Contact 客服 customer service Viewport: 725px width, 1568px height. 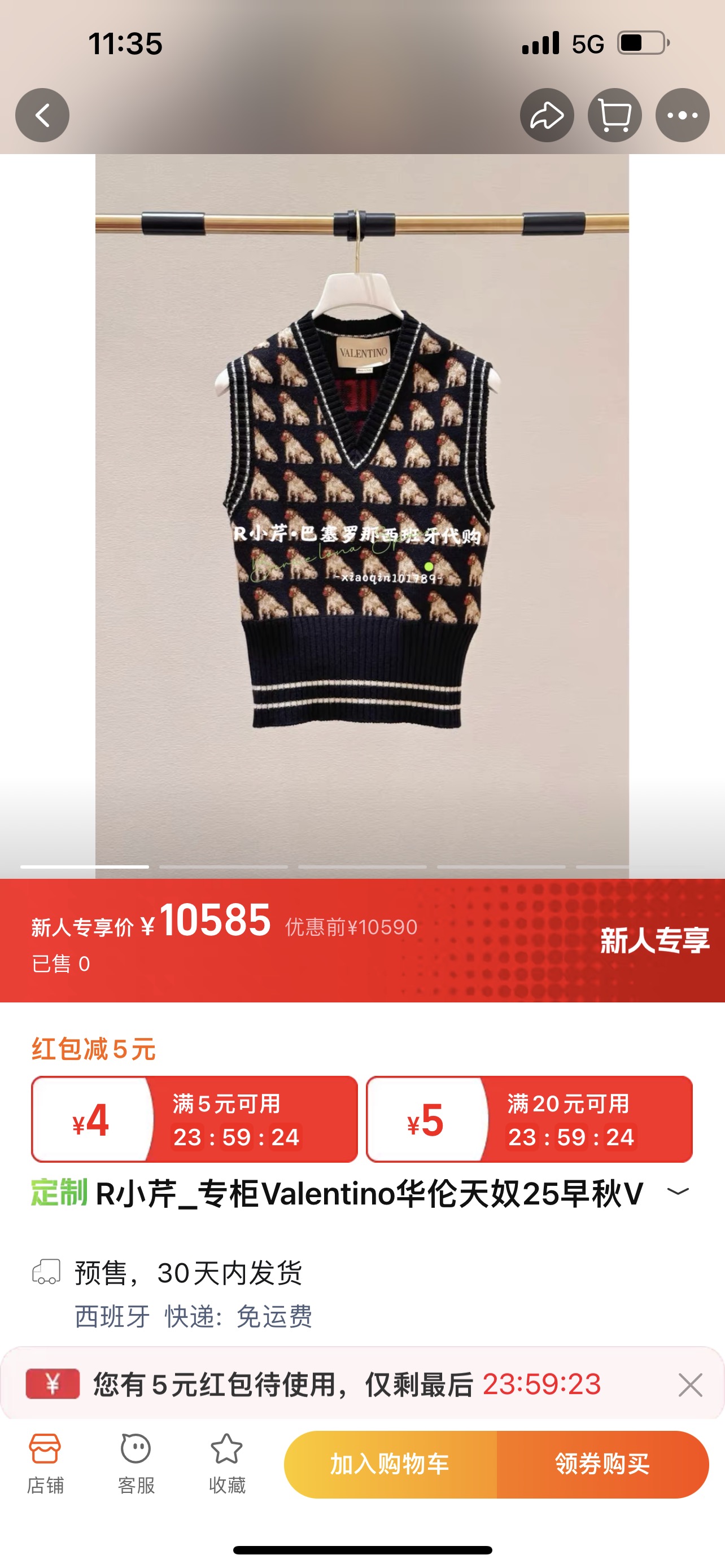(136, 1462)
